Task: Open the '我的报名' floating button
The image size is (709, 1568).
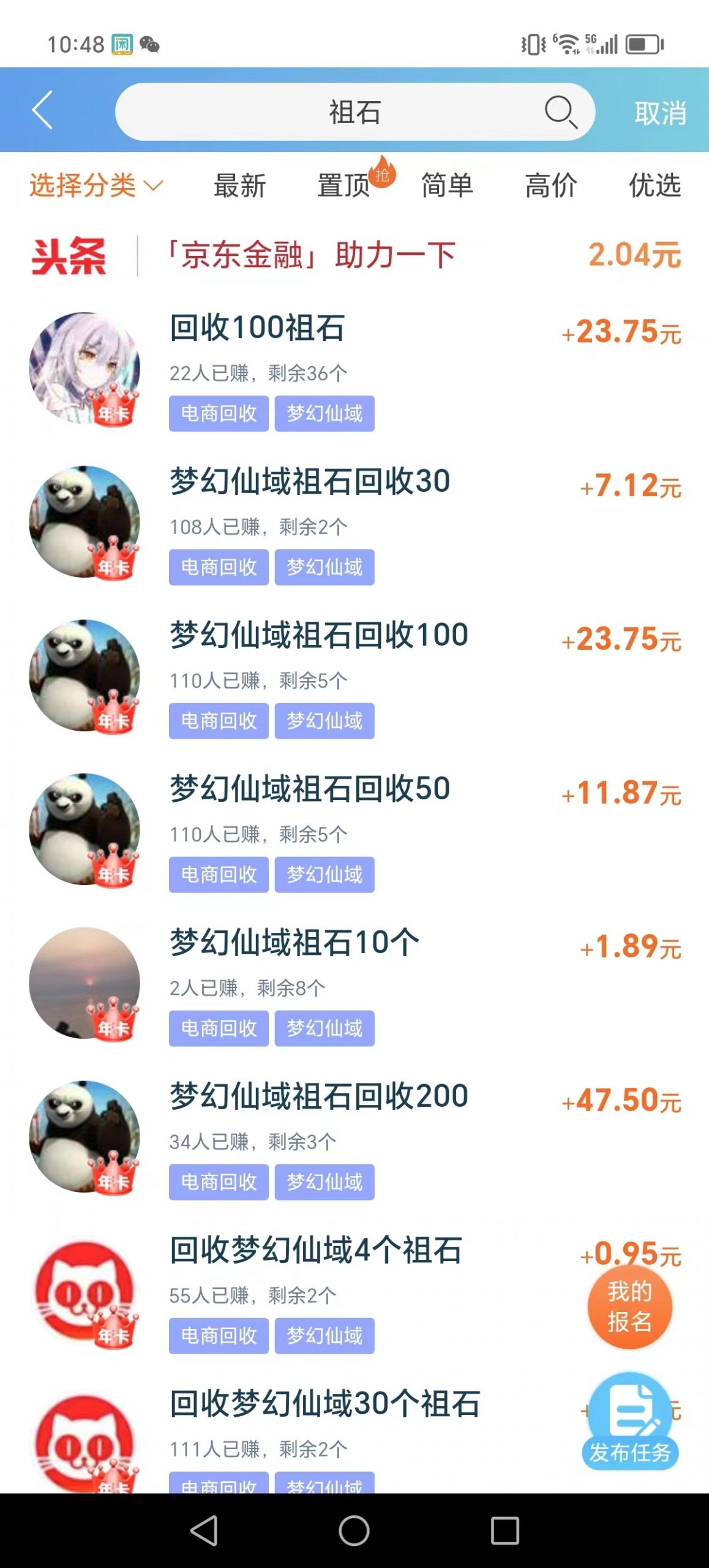Action: pyautogui.click(x=630, y=1305)
